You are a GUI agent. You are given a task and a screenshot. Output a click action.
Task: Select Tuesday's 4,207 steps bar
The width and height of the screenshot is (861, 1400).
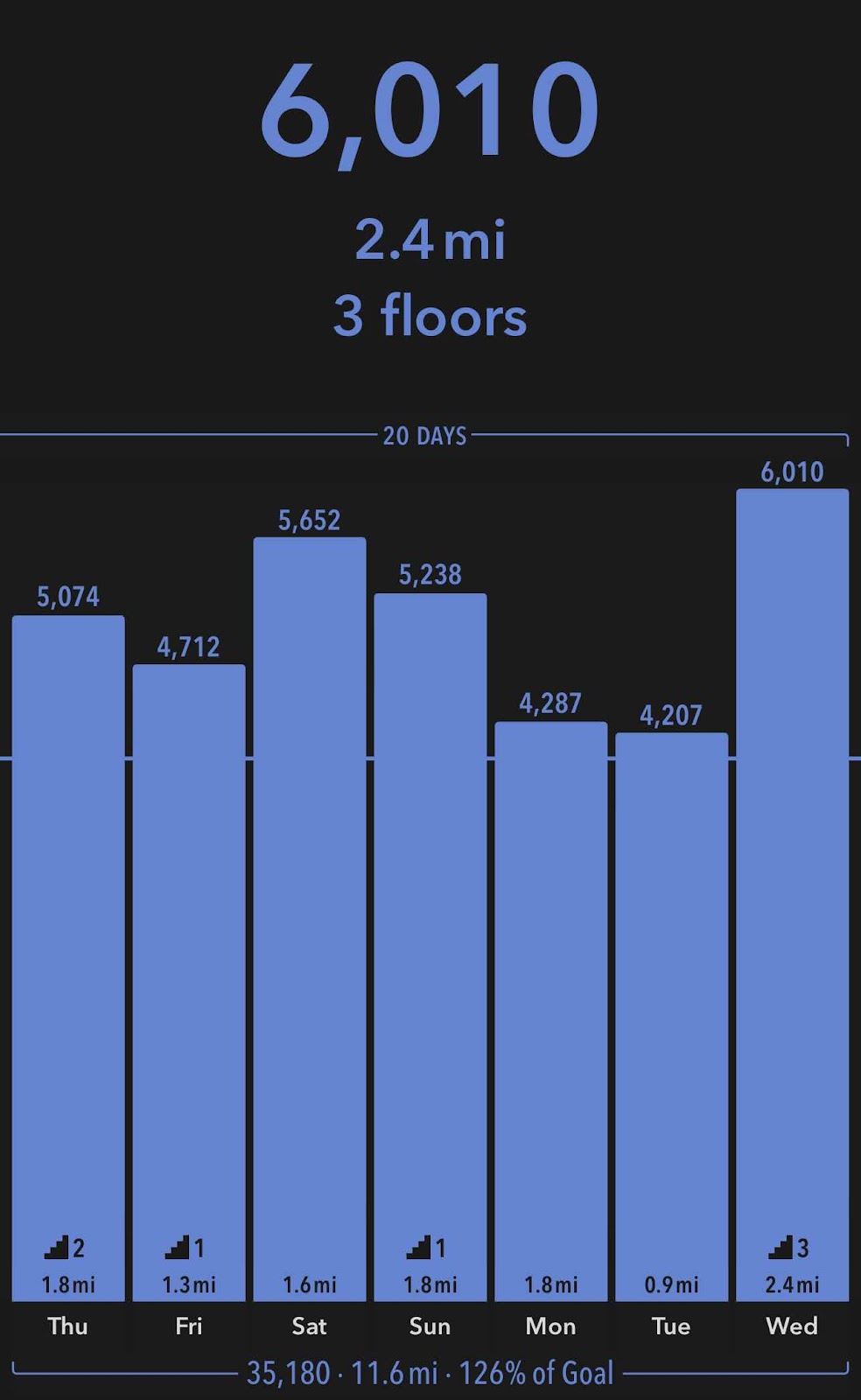[x=672, y=1017]
